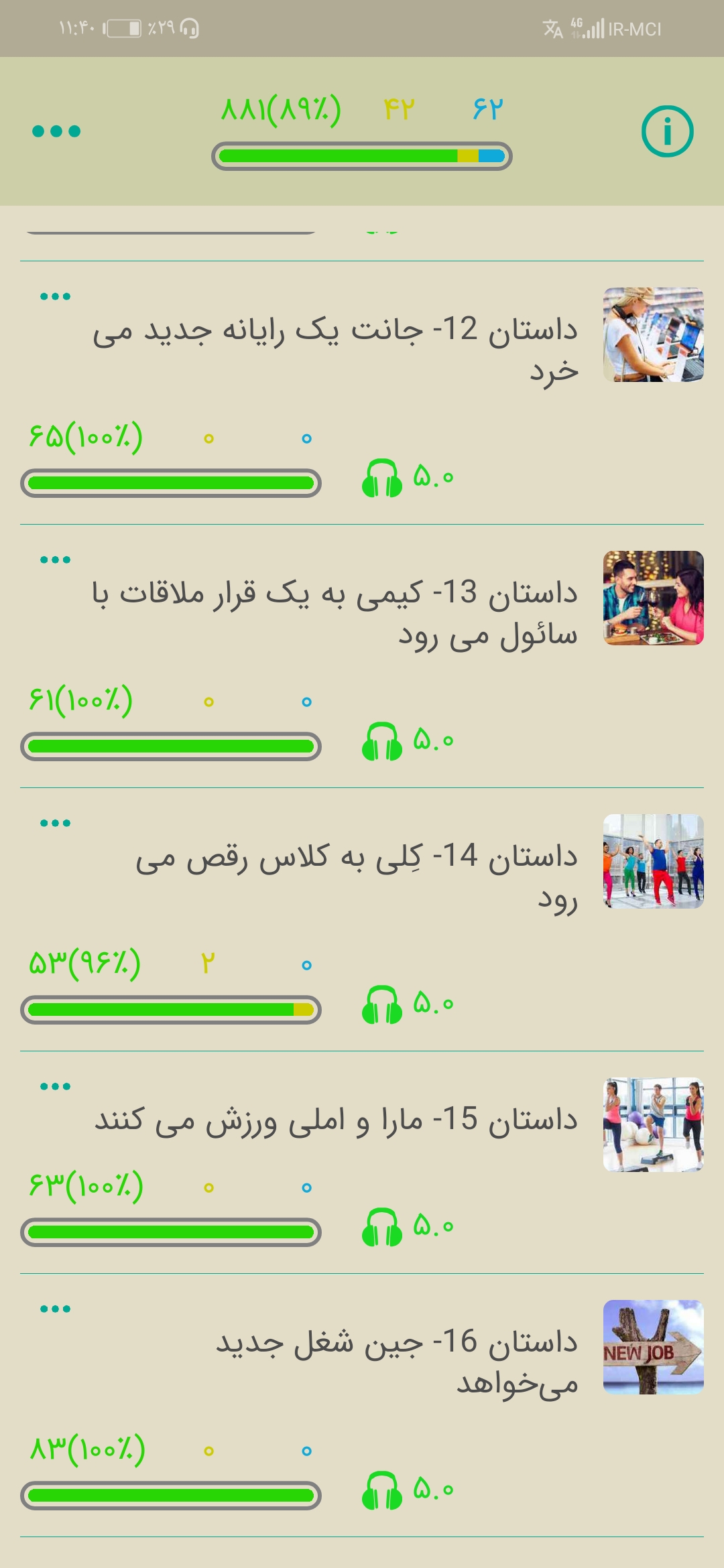Expand the three-dot menu for story 15
This screenshot has width=724, height=1568.
[x=55, y=1087]
